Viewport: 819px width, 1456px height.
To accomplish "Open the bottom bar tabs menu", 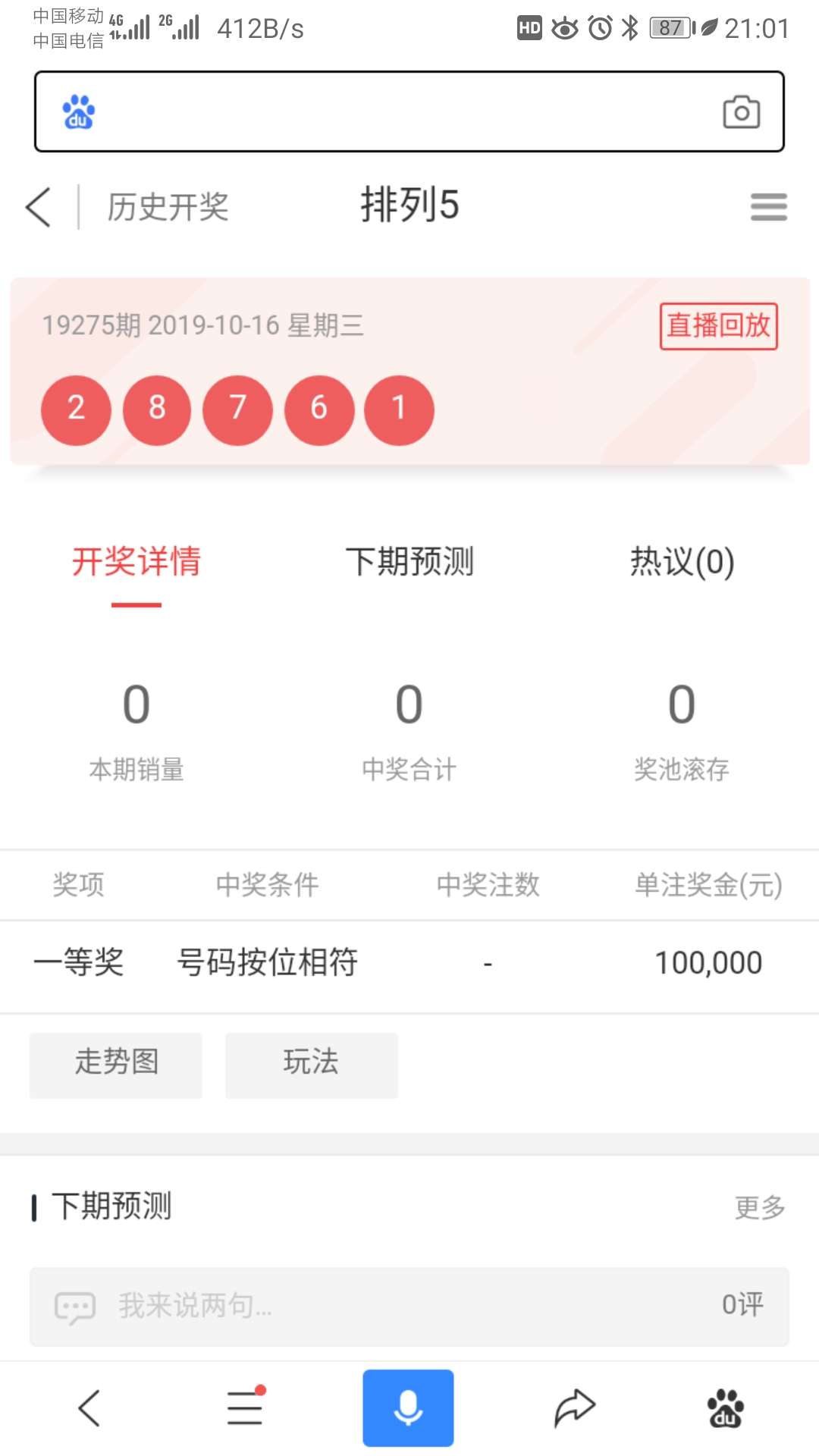I will [245, 1407].
